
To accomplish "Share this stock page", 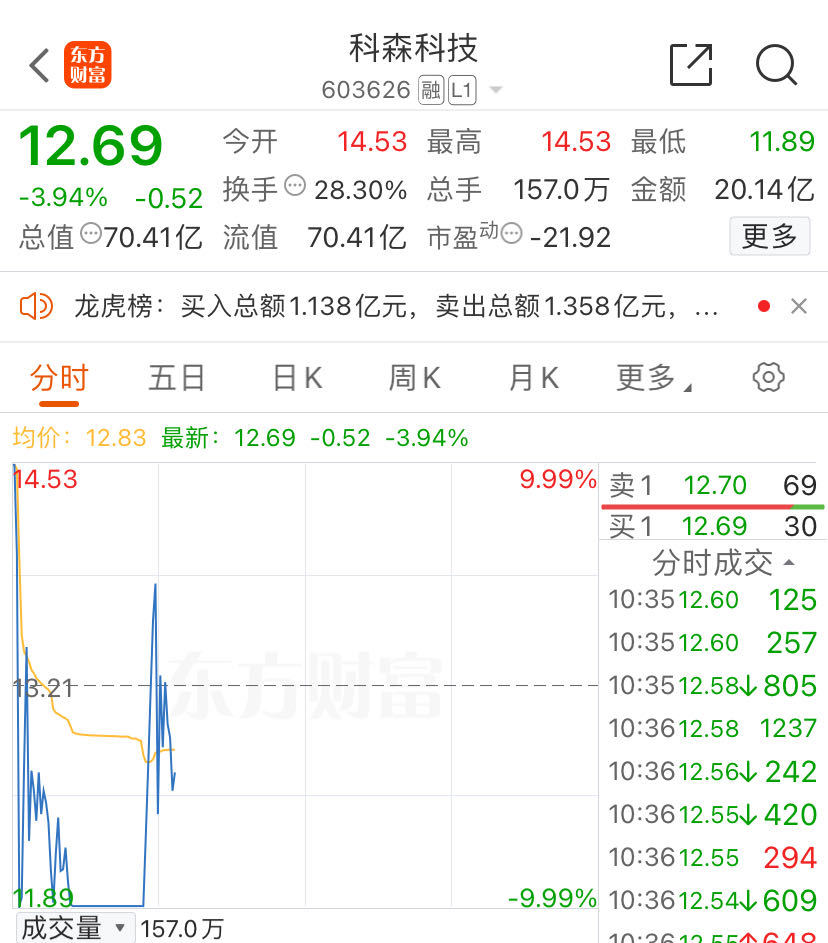I will pyautogui.click(x=690, y=65).
